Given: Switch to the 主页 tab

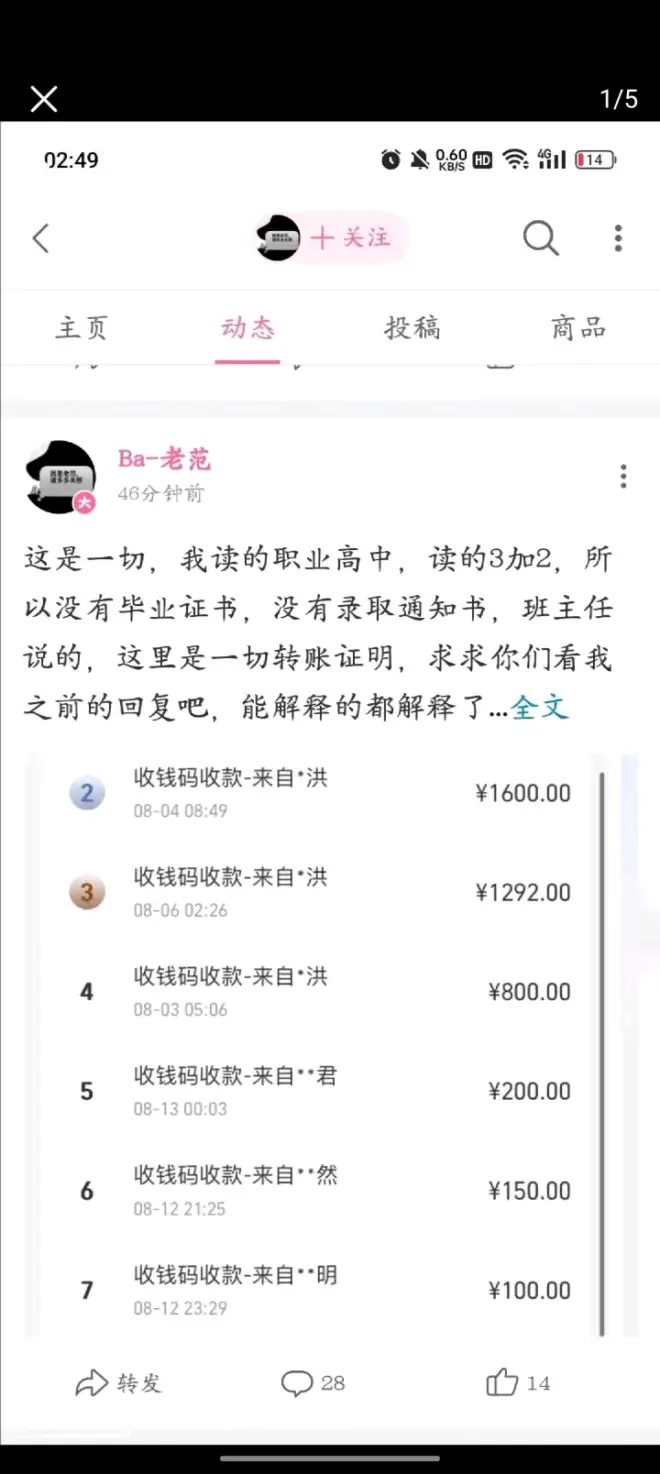Looking at the screenshot, I should click(82, 328).
